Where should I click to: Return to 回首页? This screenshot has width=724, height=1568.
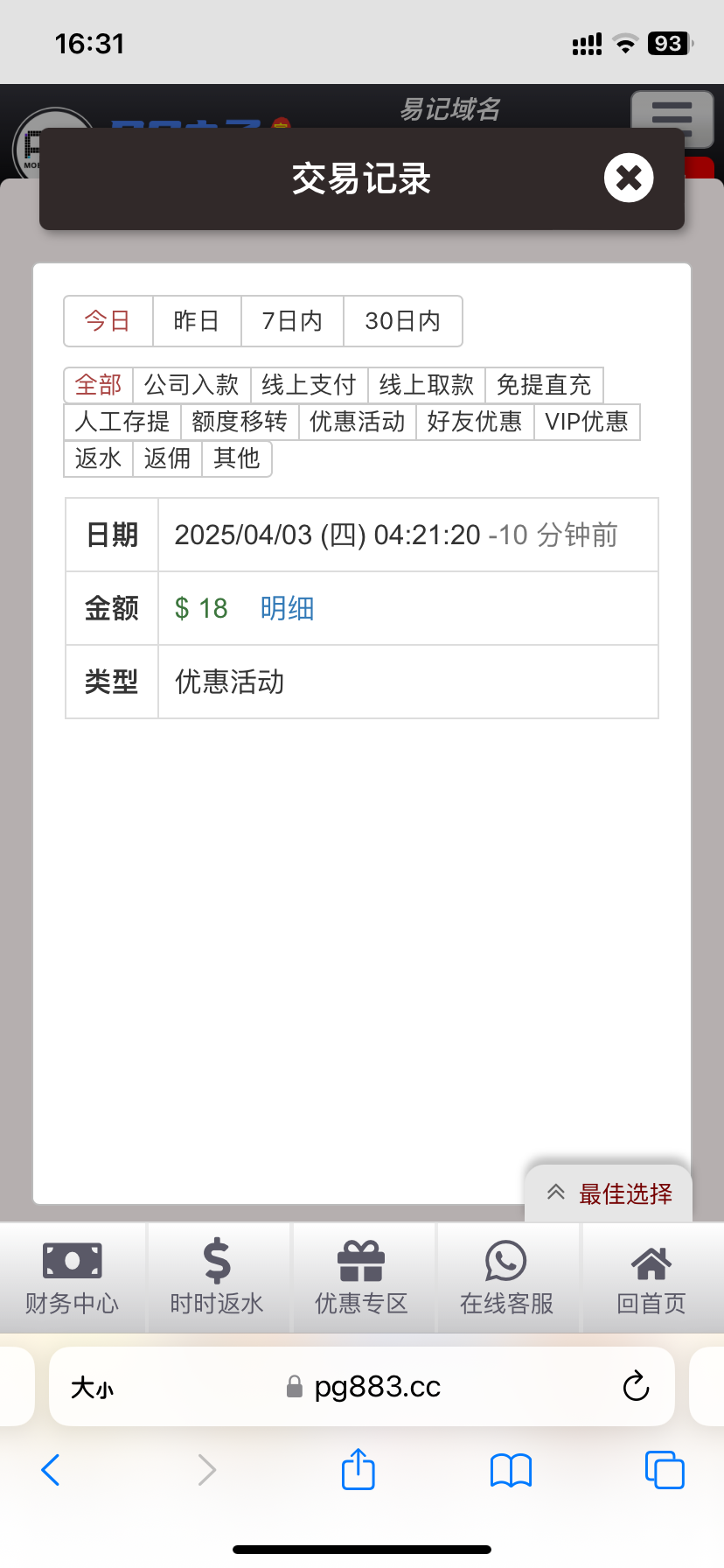coord(651,1277)
